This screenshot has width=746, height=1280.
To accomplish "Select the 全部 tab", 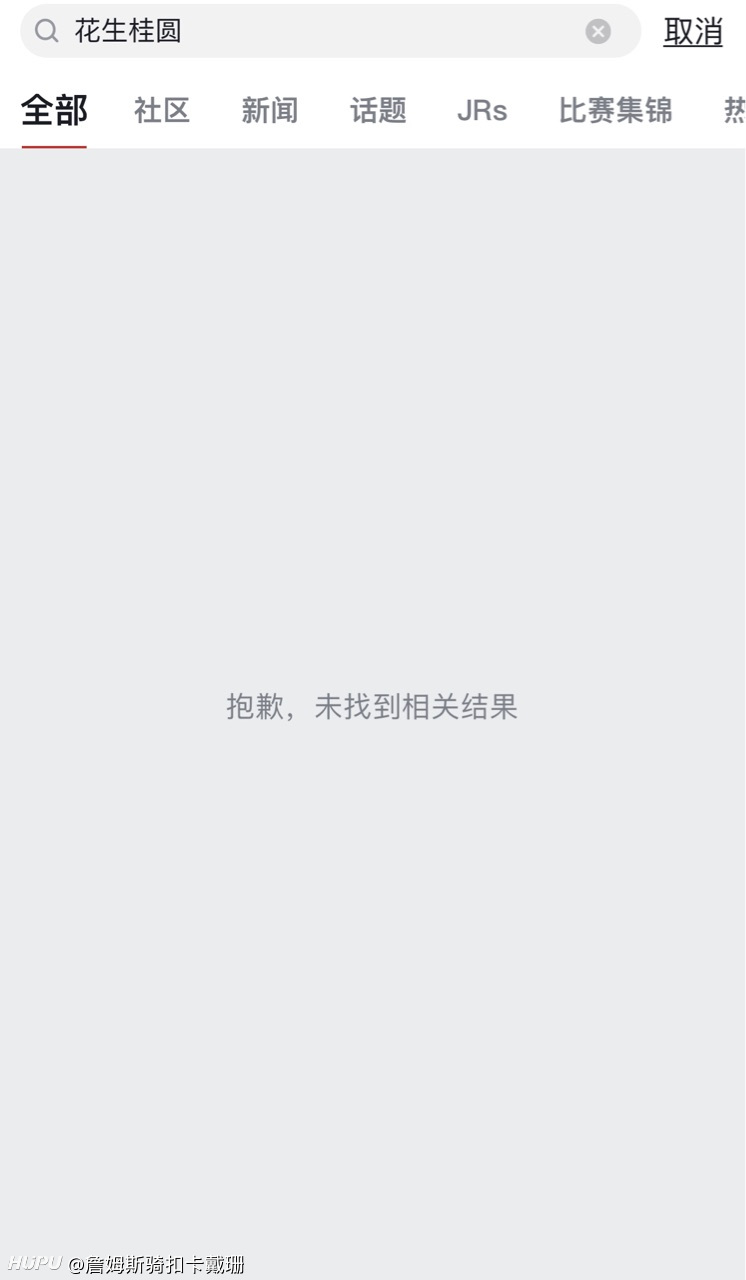I will click(54, 110).
